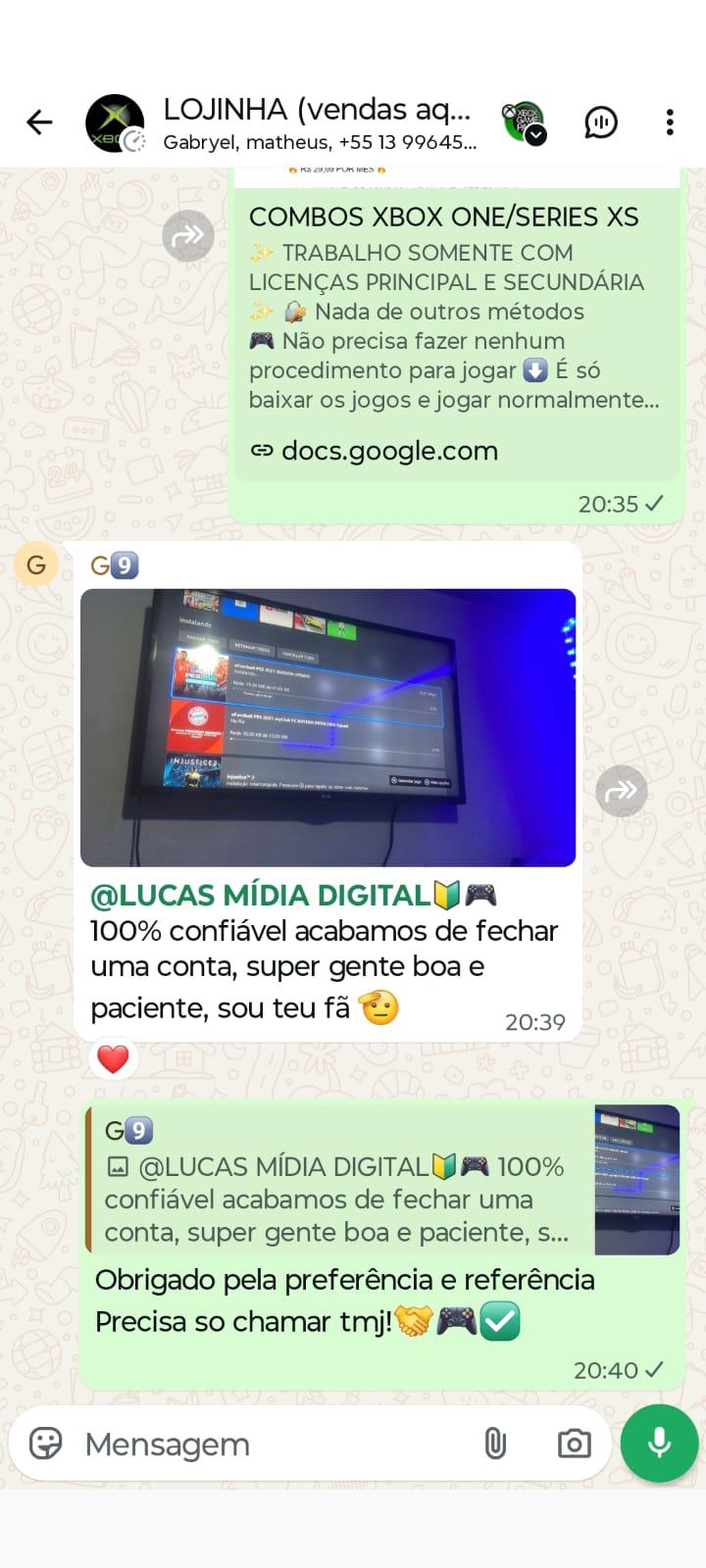Start a group voice chat
706x1568 pixels.
pos(600,122)
